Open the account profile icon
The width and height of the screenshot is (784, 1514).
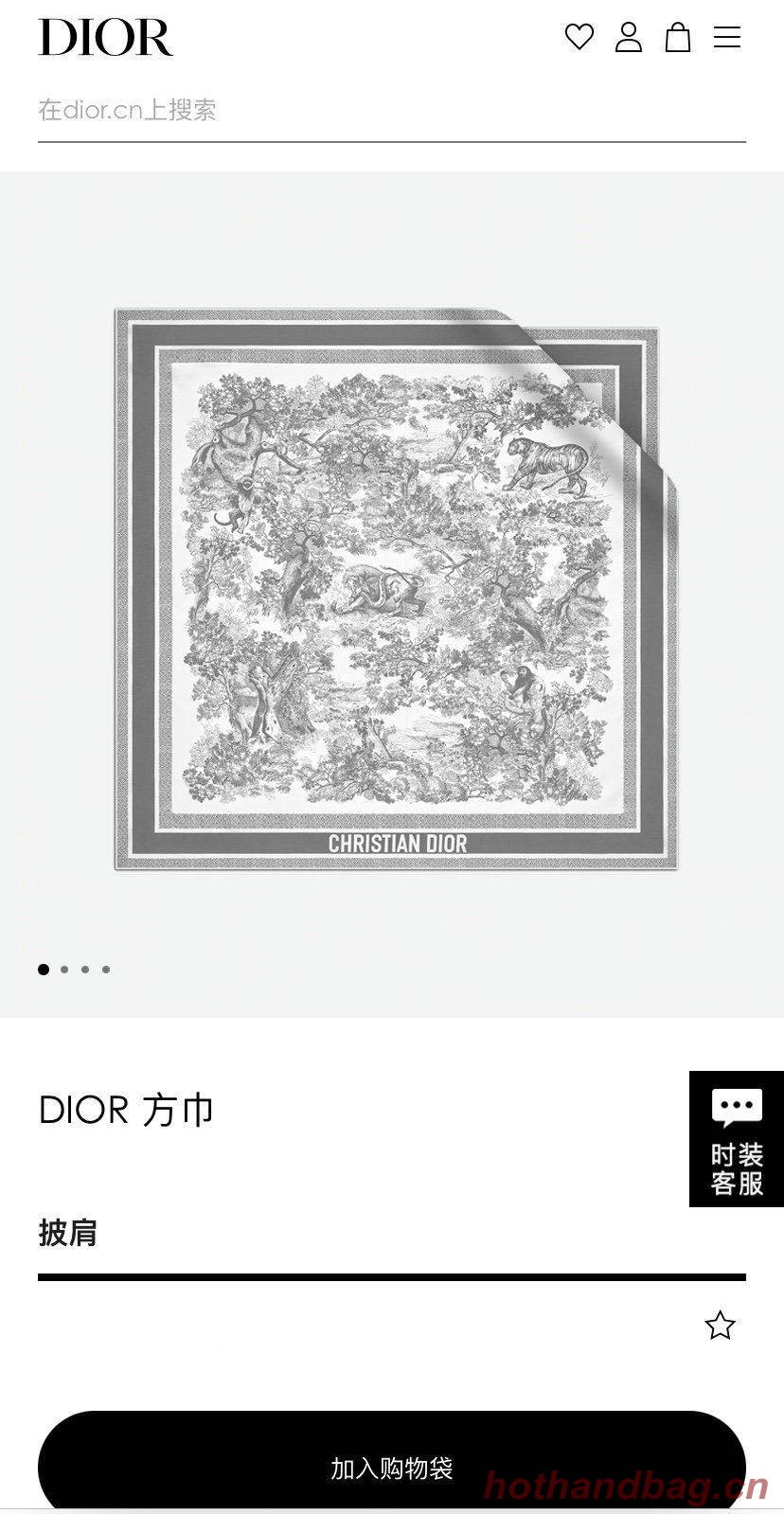(630, 38)
